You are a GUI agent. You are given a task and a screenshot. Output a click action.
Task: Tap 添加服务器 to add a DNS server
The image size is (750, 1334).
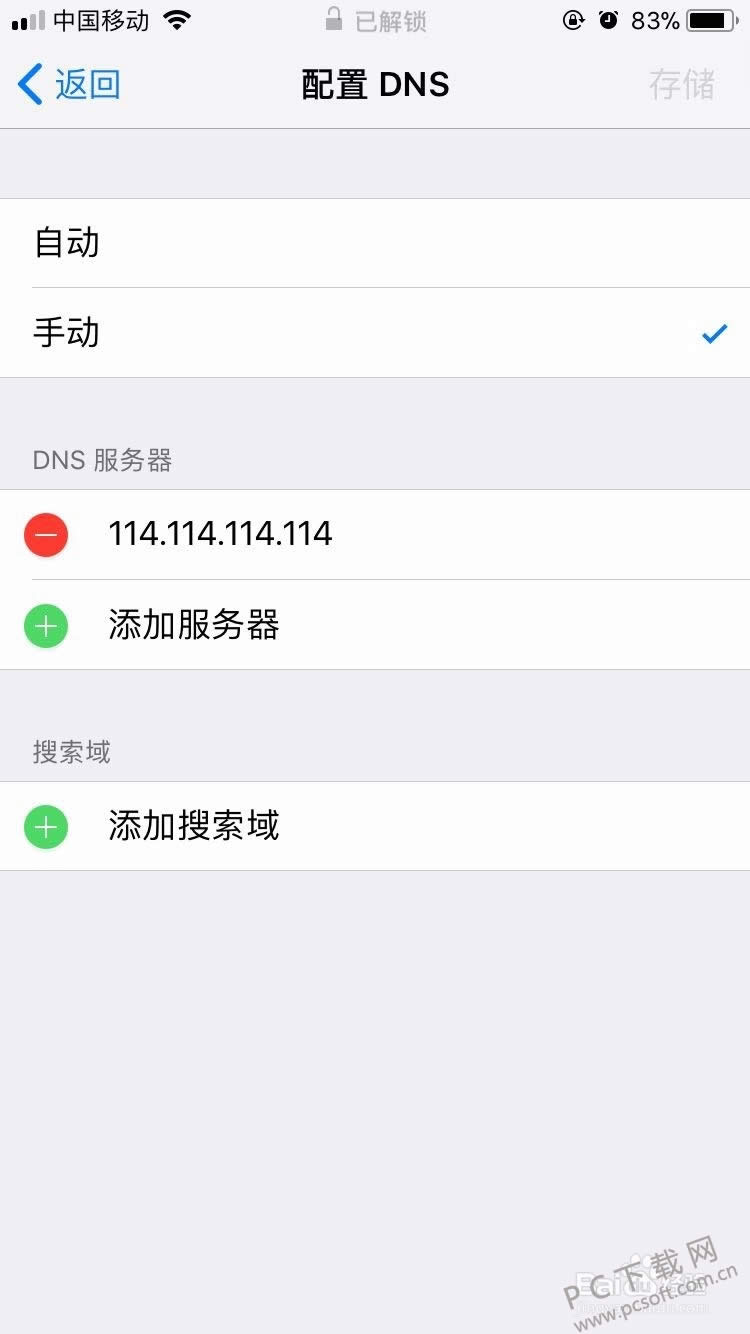click(x=193, y=625)
